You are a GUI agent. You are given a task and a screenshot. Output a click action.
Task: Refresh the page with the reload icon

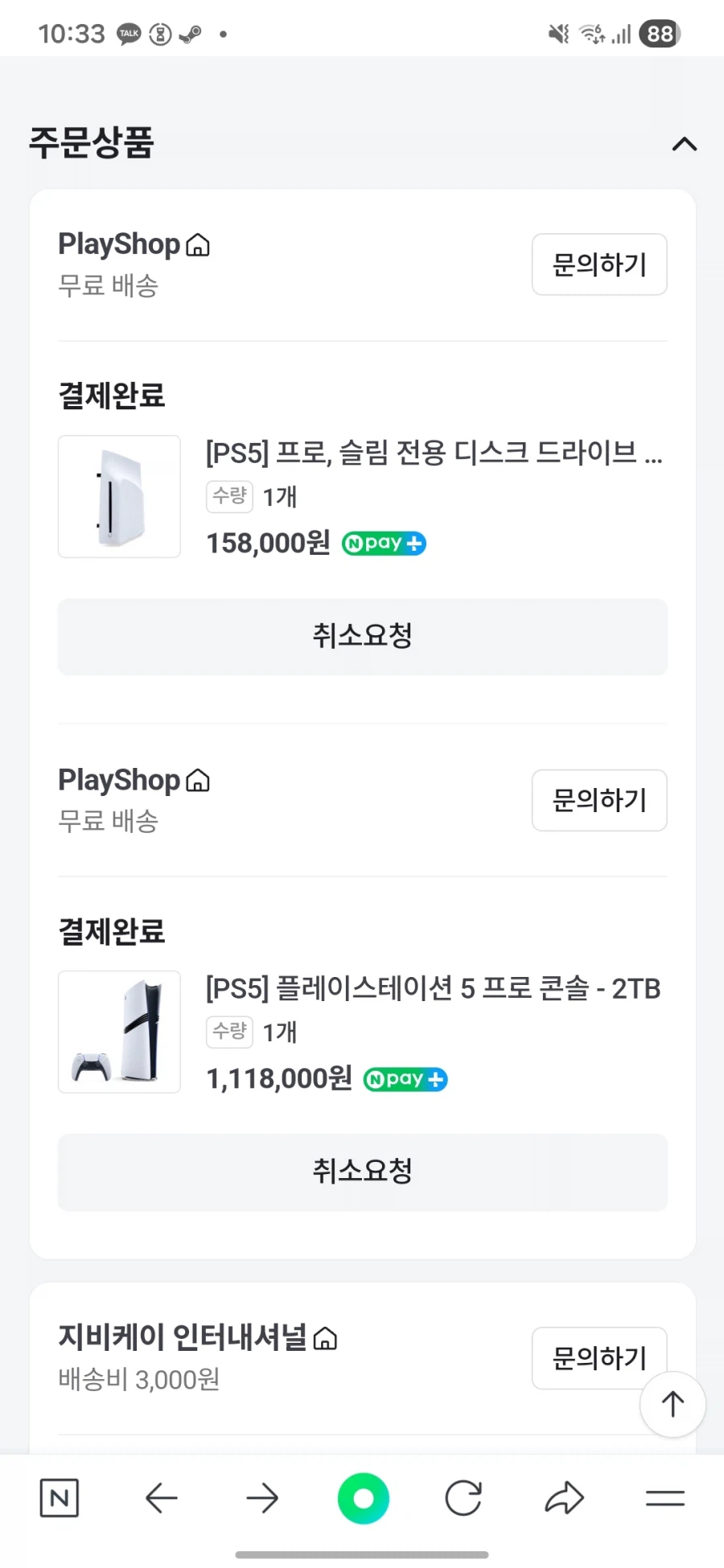coord(463,1497)
